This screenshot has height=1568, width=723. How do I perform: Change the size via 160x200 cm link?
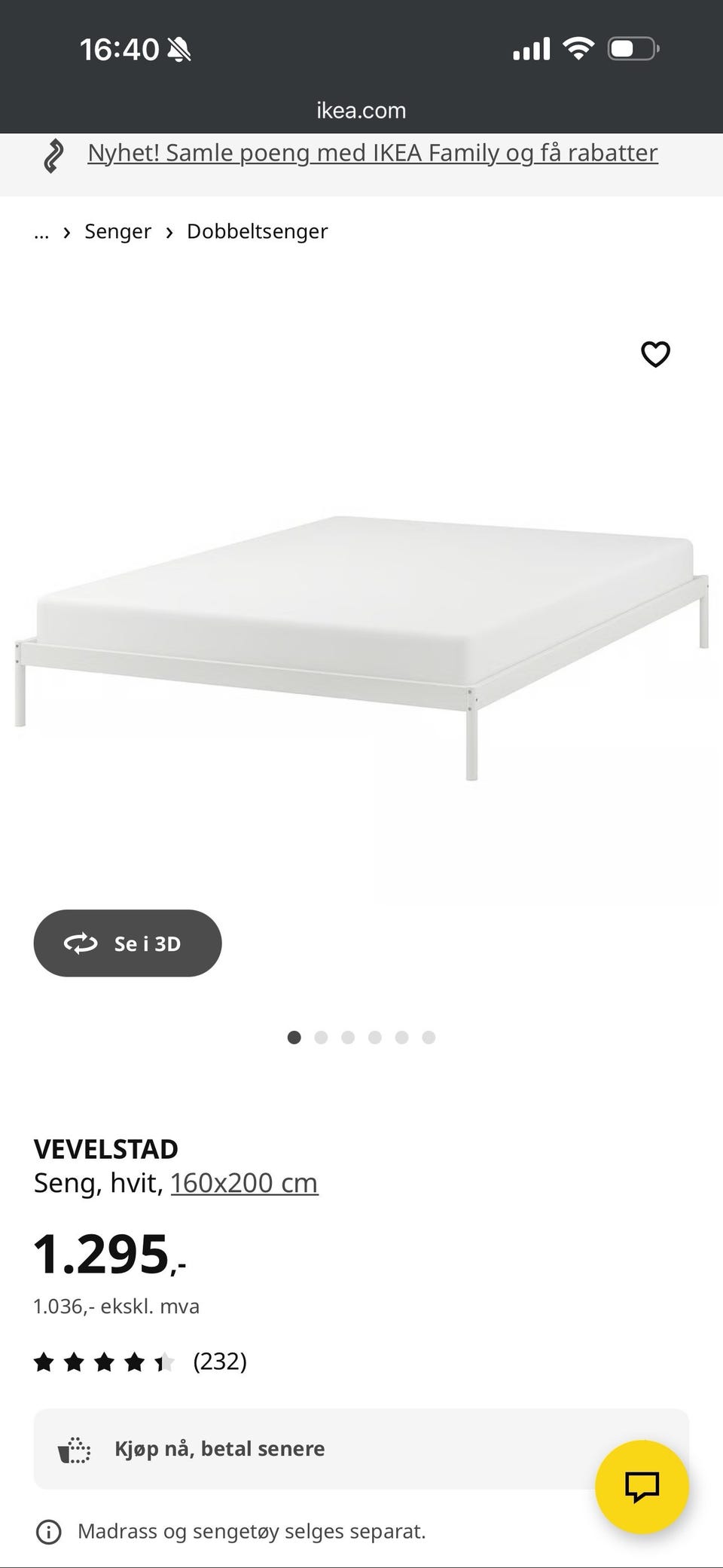point(244,1183)
